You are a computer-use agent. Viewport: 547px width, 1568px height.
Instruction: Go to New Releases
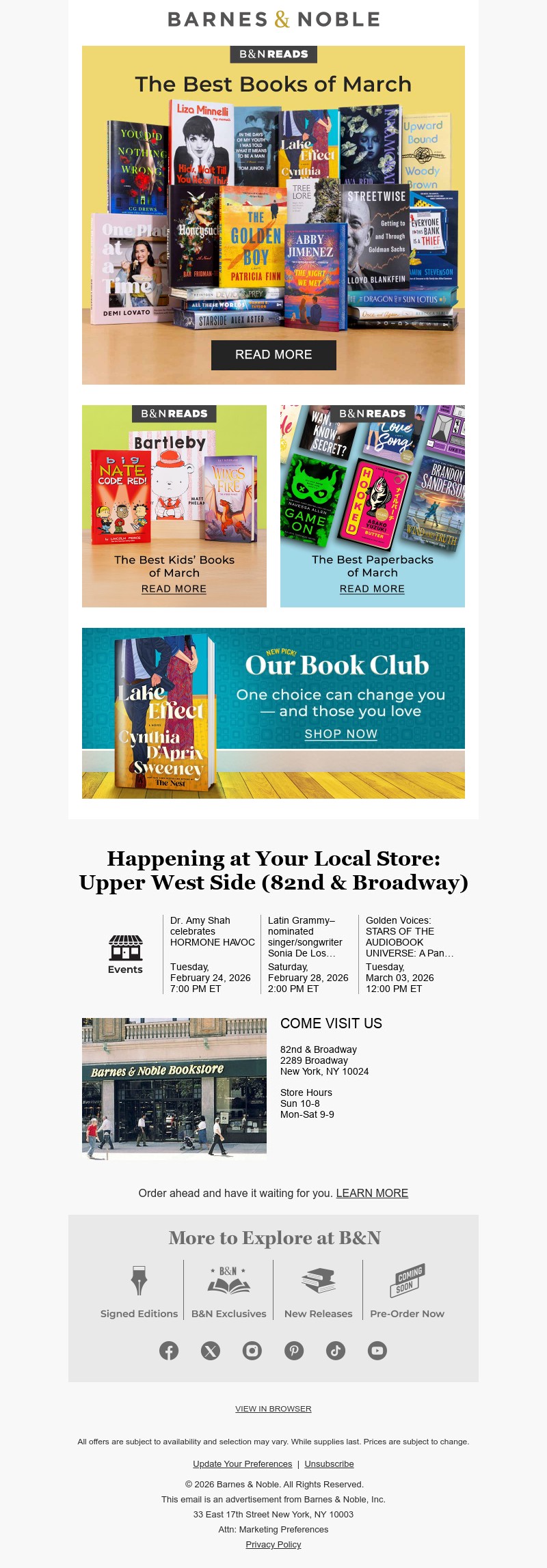(318, 1291)
